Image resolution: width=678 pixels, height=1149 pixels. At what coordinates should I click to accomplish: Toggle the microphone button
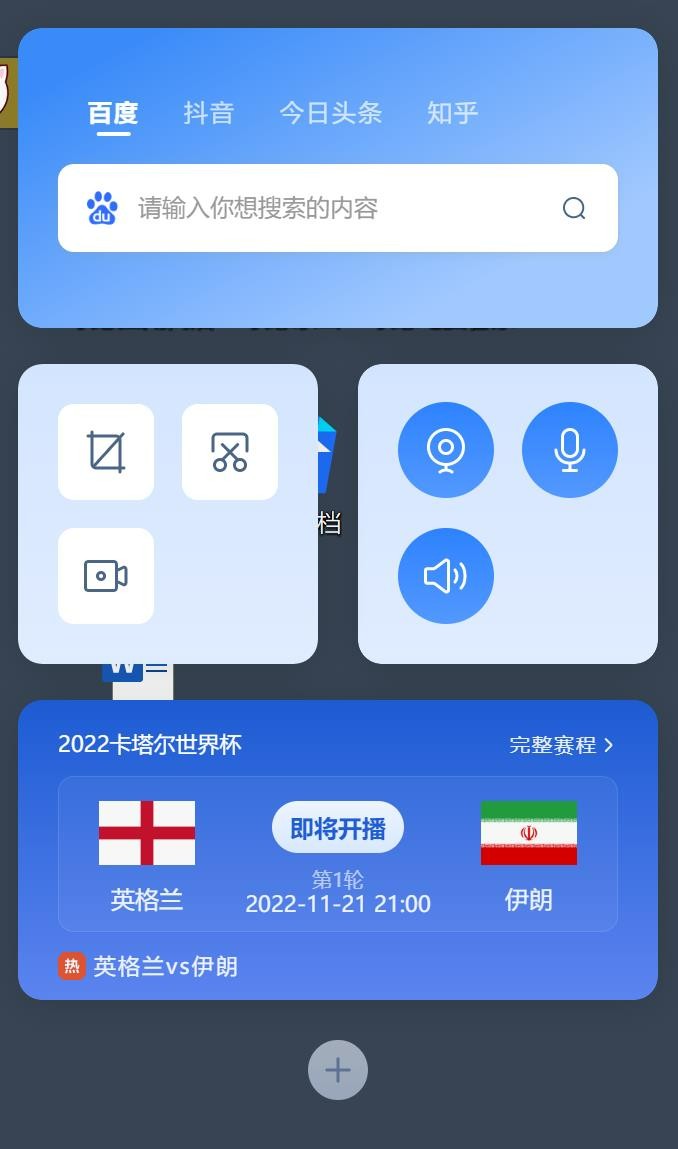(x=570, y=450)
